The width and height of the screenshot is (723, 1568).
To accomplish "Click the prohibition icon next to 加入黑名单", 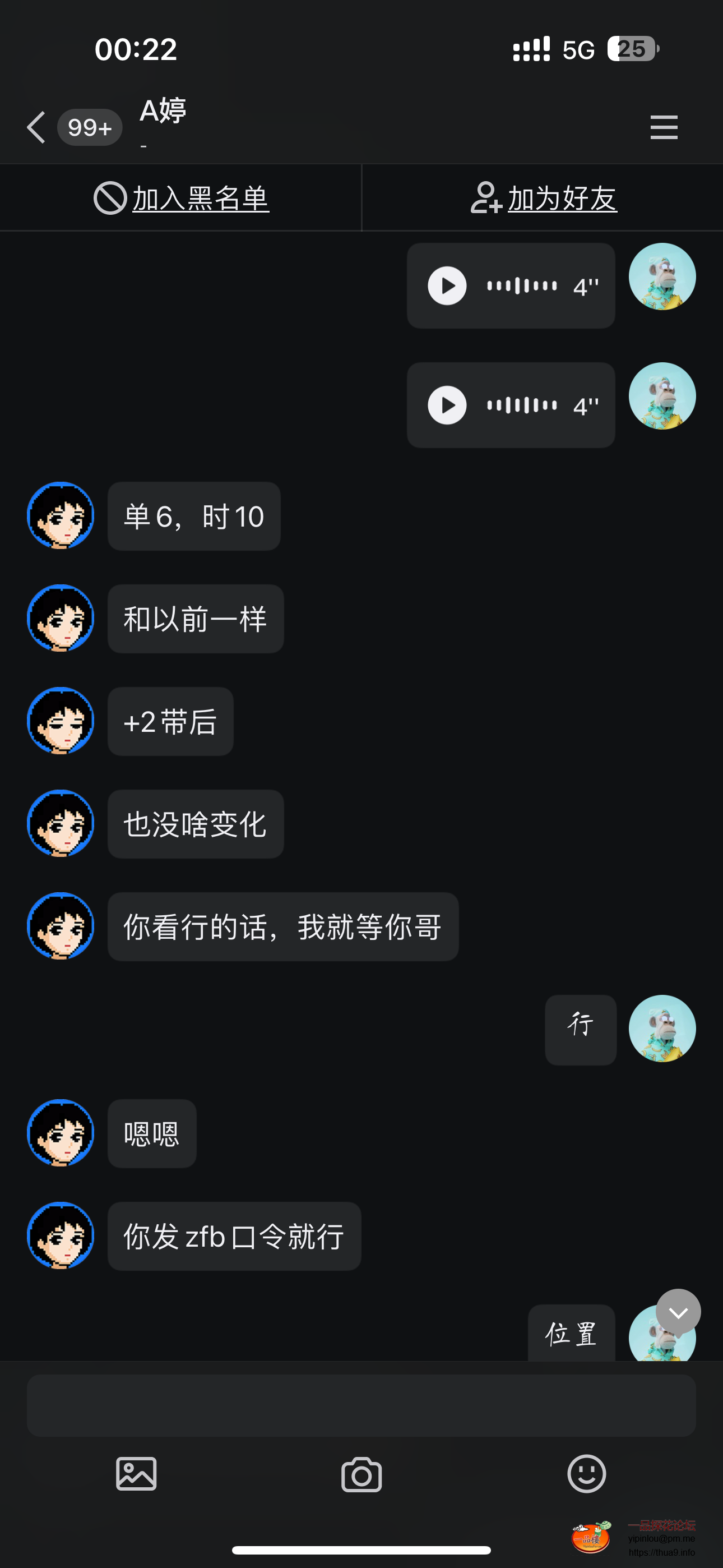I will click(108, 198).
